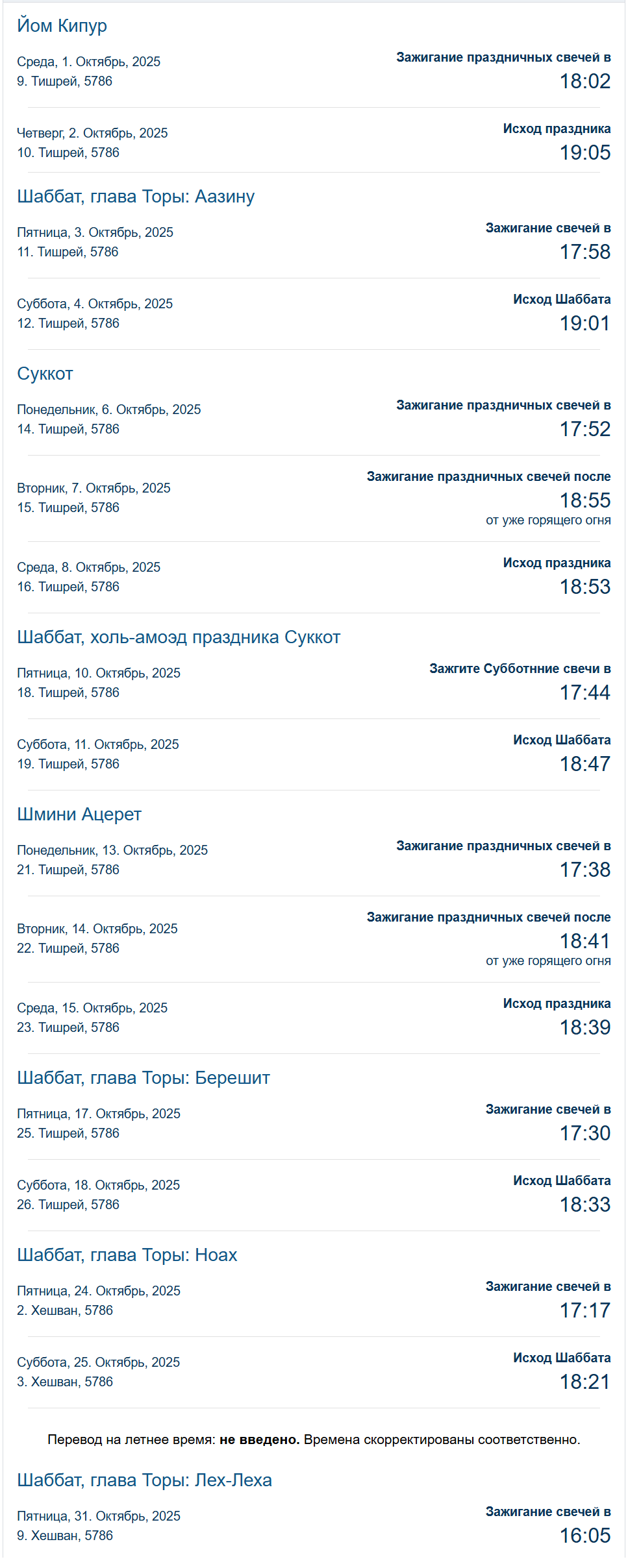Image resolution: width=628 pixels, height=1568 pixels.
Task: View the Шмини Ацерет holiday page
Action: point(79,815)
